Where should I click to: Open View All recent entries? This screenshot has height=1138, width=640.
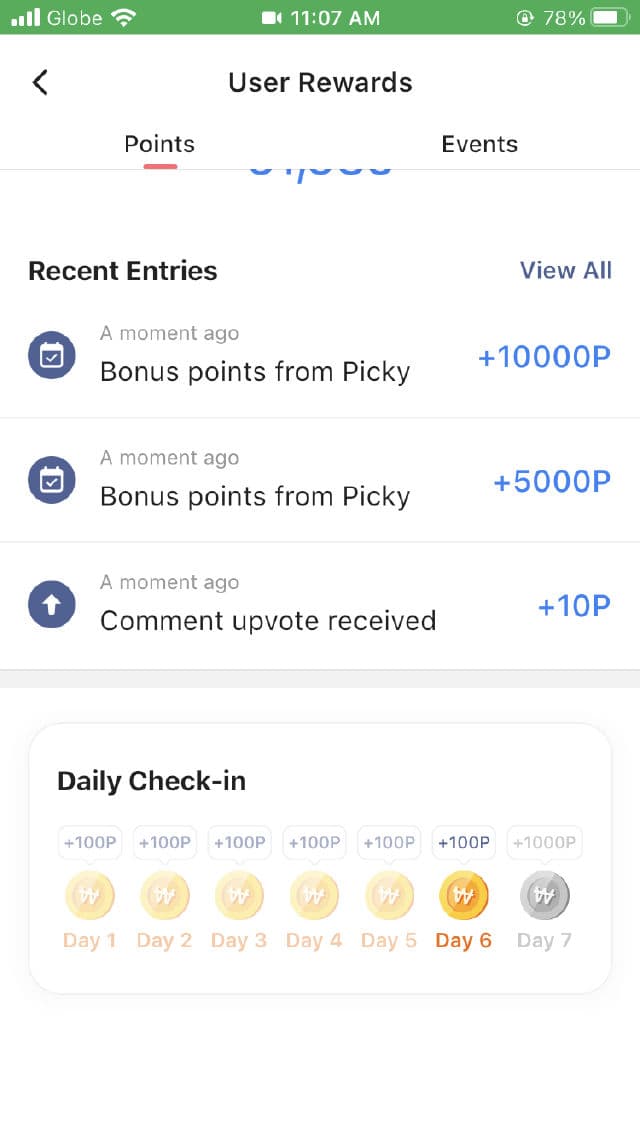coord(565,270)
